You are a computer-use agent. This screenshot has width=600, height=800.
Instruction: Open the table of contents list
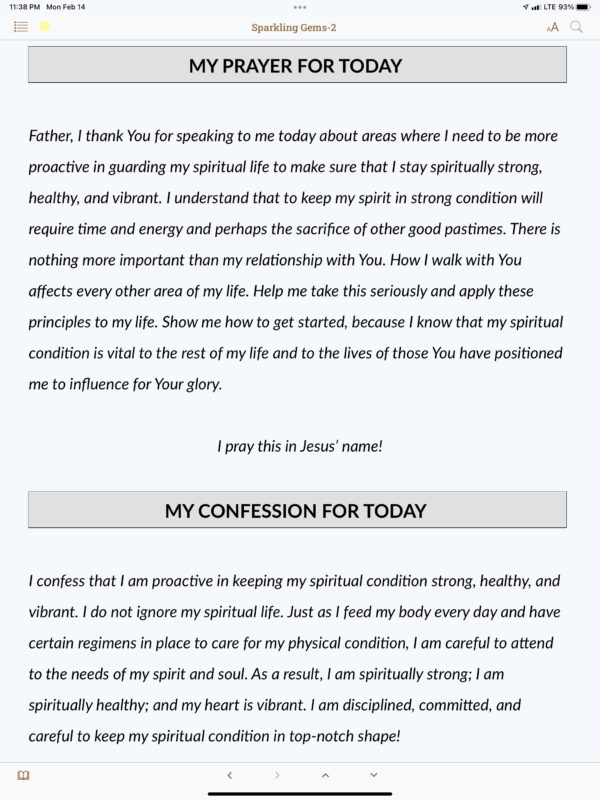[21, 27]
